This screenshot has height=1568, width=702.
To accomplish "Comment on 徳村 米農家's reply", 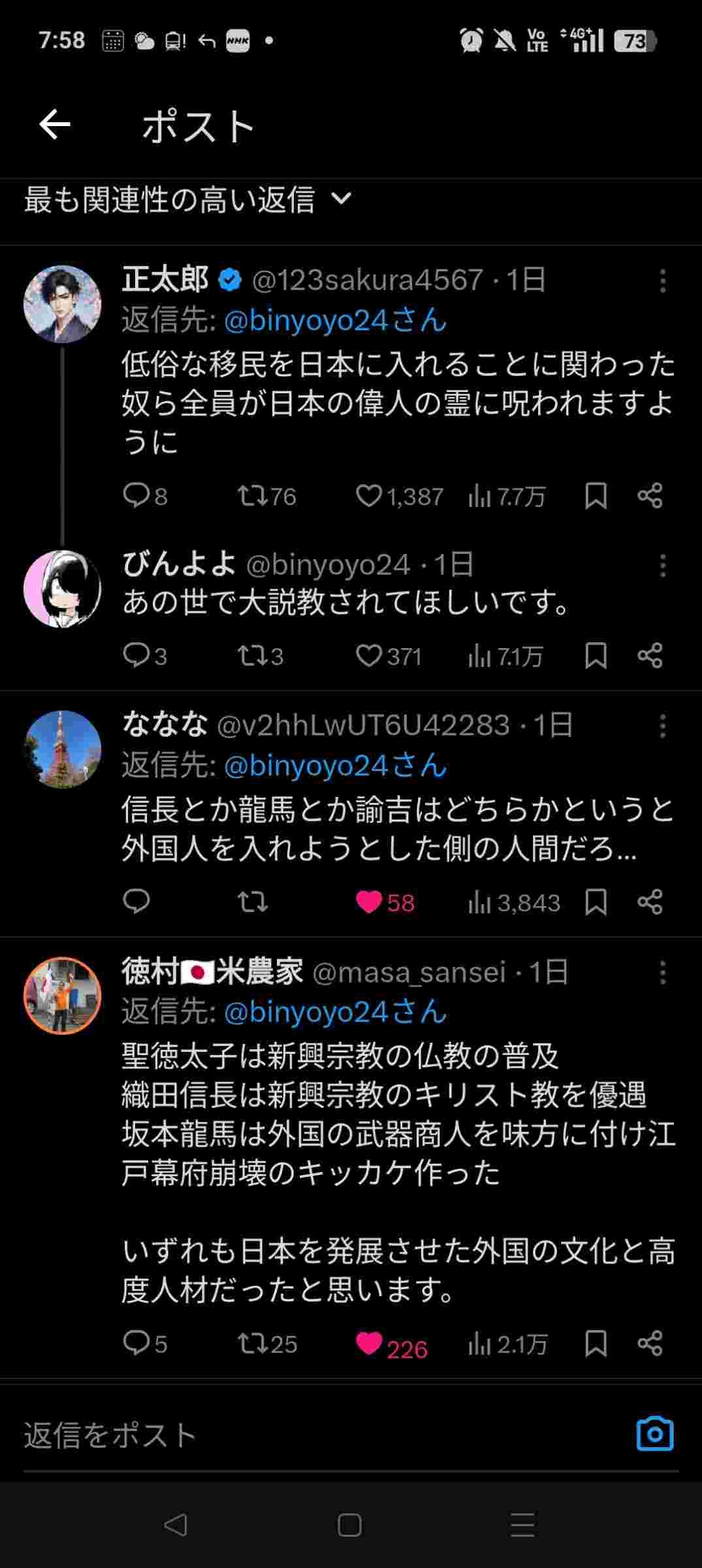I will tap(136, 1344).
